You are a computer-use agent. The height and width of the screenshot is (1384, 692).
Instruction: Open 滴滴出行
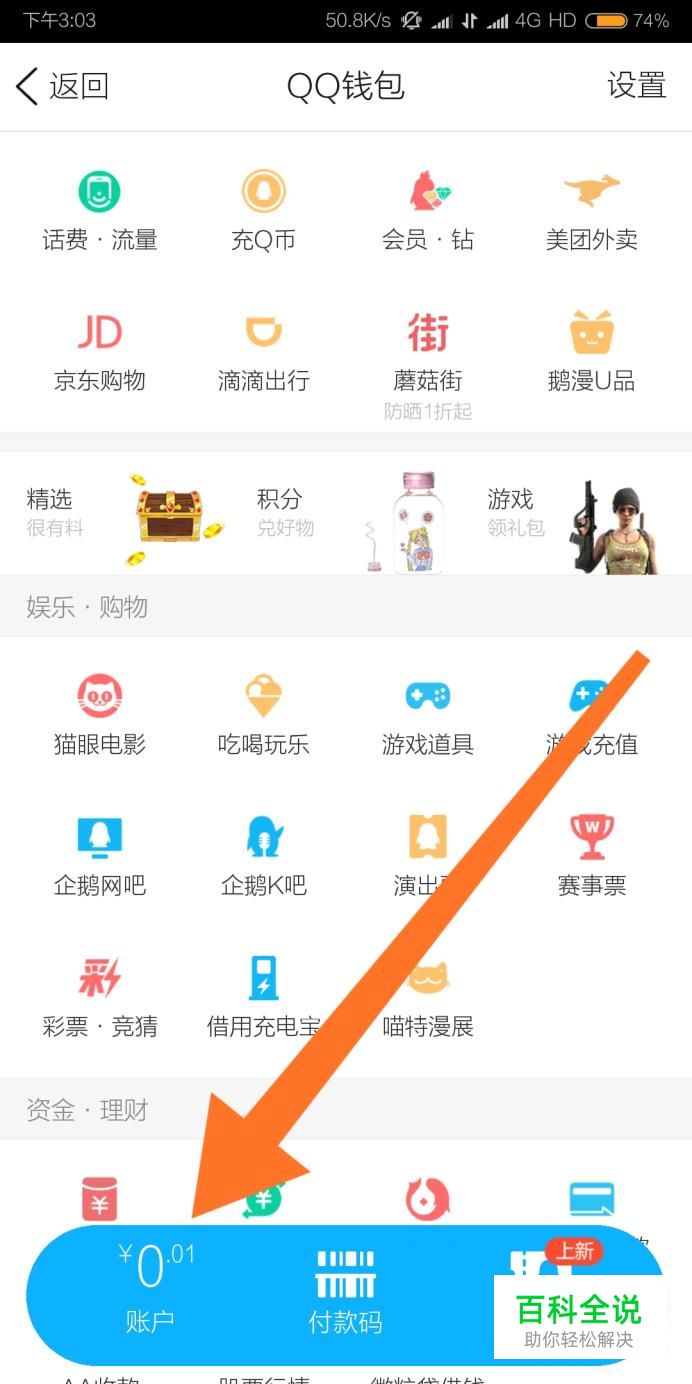pyautogui.click(x=263, y=352)
